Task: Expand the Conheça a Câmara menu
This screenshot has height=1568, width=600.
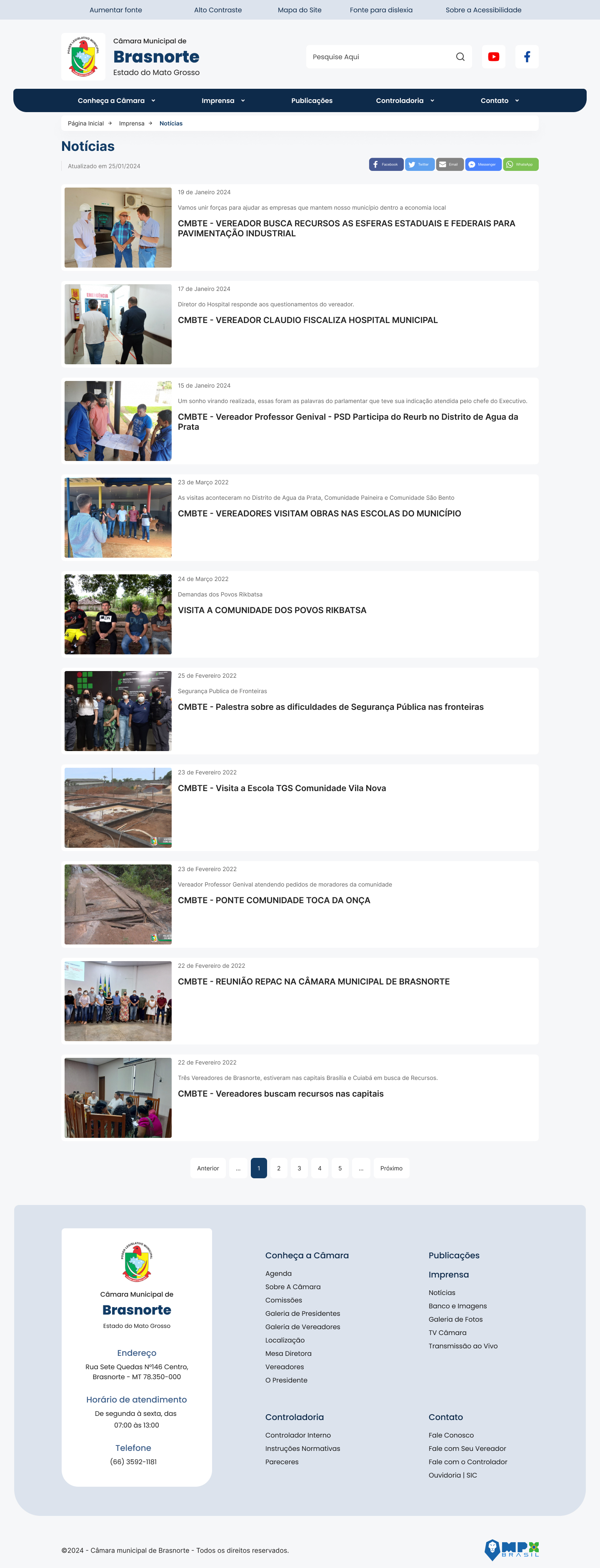Action: point(116,100)
